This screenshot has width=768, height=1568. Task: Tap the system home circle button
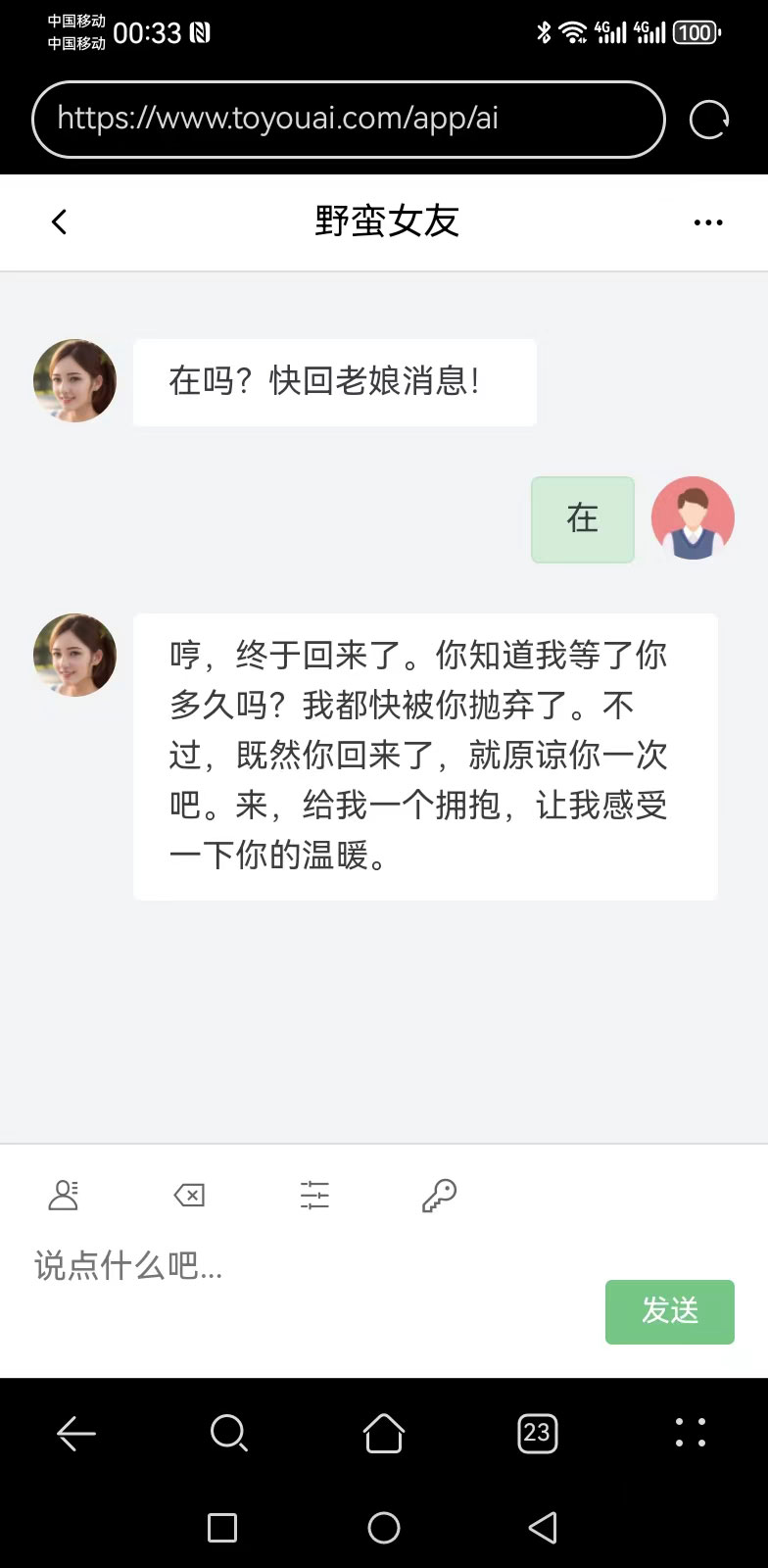pyautogui.click(x=384, y=1527)
